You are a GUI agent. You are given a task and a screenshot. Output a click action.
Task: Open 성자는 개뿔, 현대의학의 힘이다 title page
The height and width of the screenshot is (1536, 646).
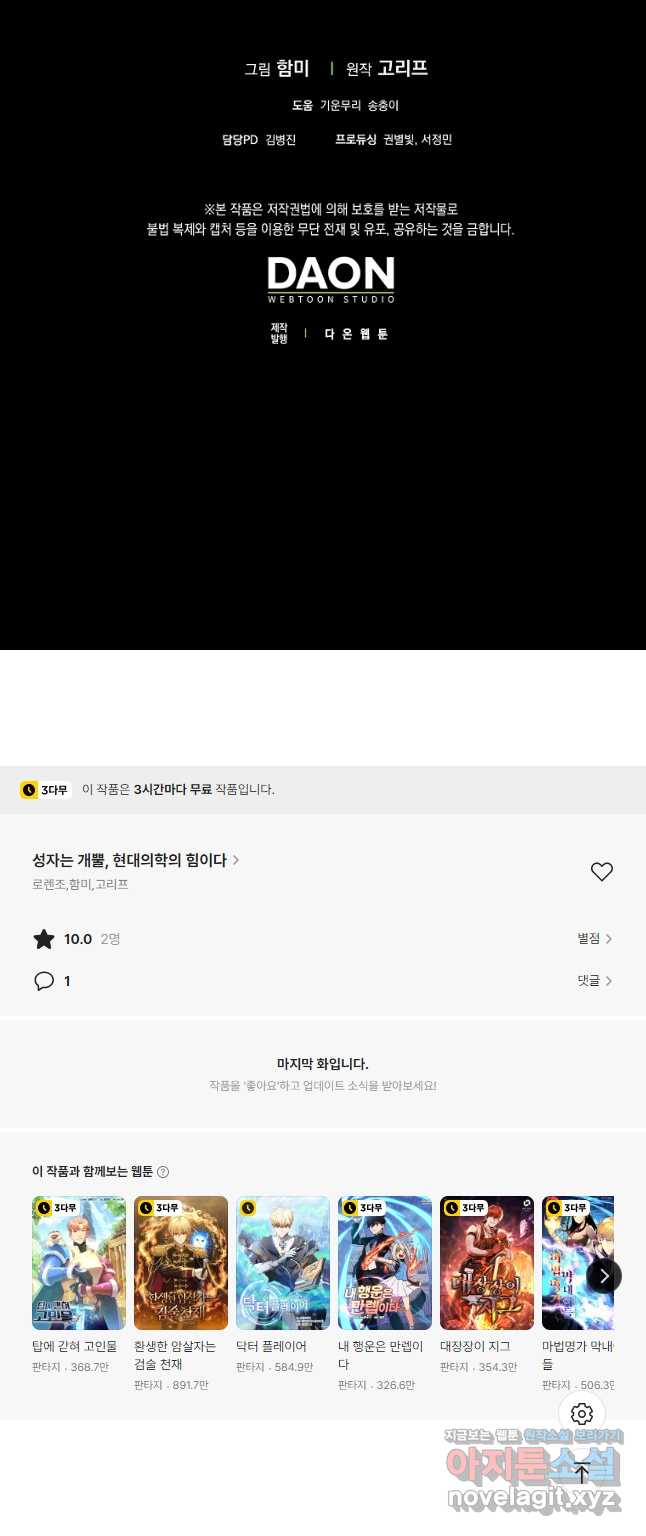click(x=135, y=860)
